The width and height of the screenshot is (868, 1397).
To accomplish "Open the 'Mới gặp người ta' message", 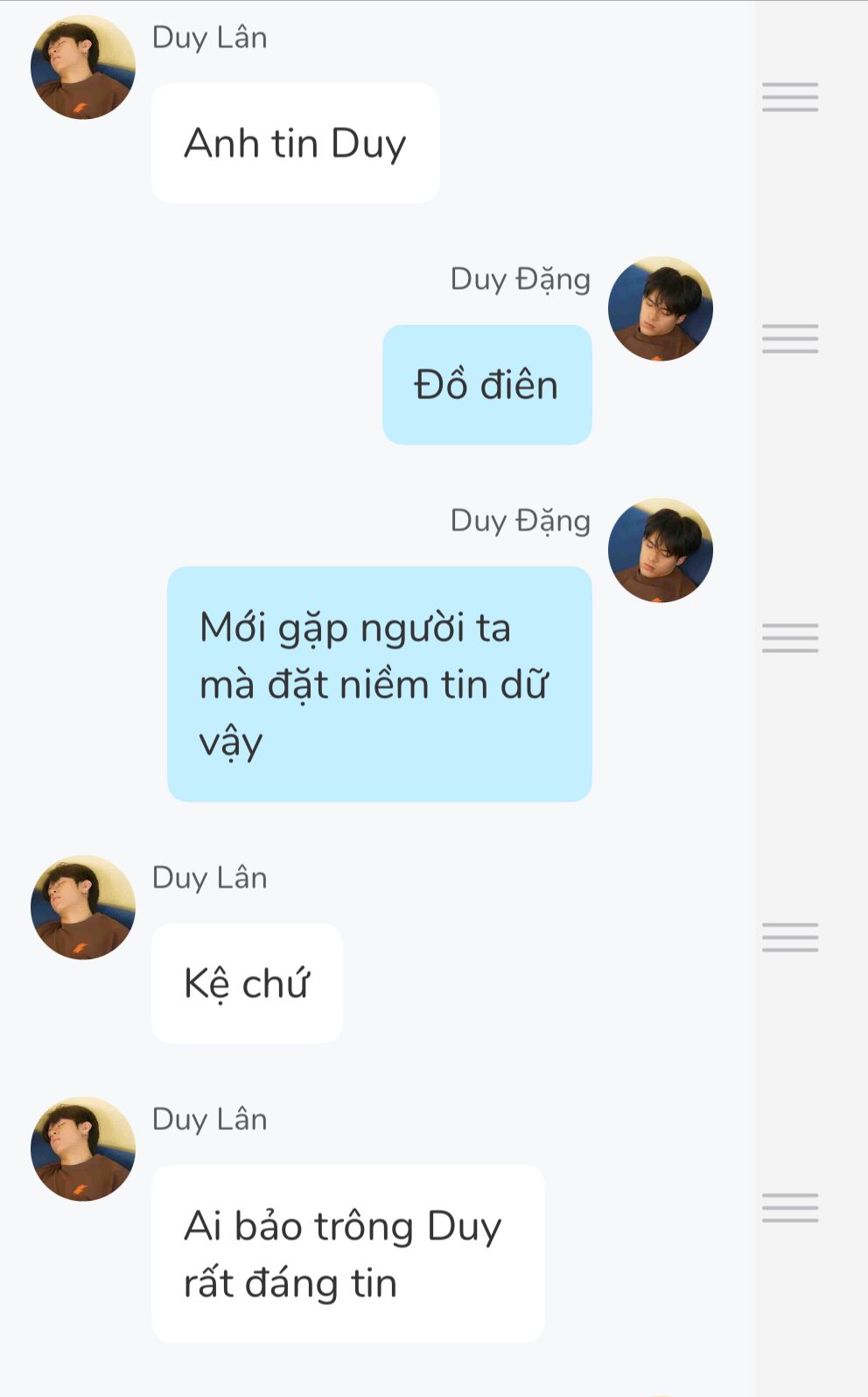I will click(x=380, y=684).
